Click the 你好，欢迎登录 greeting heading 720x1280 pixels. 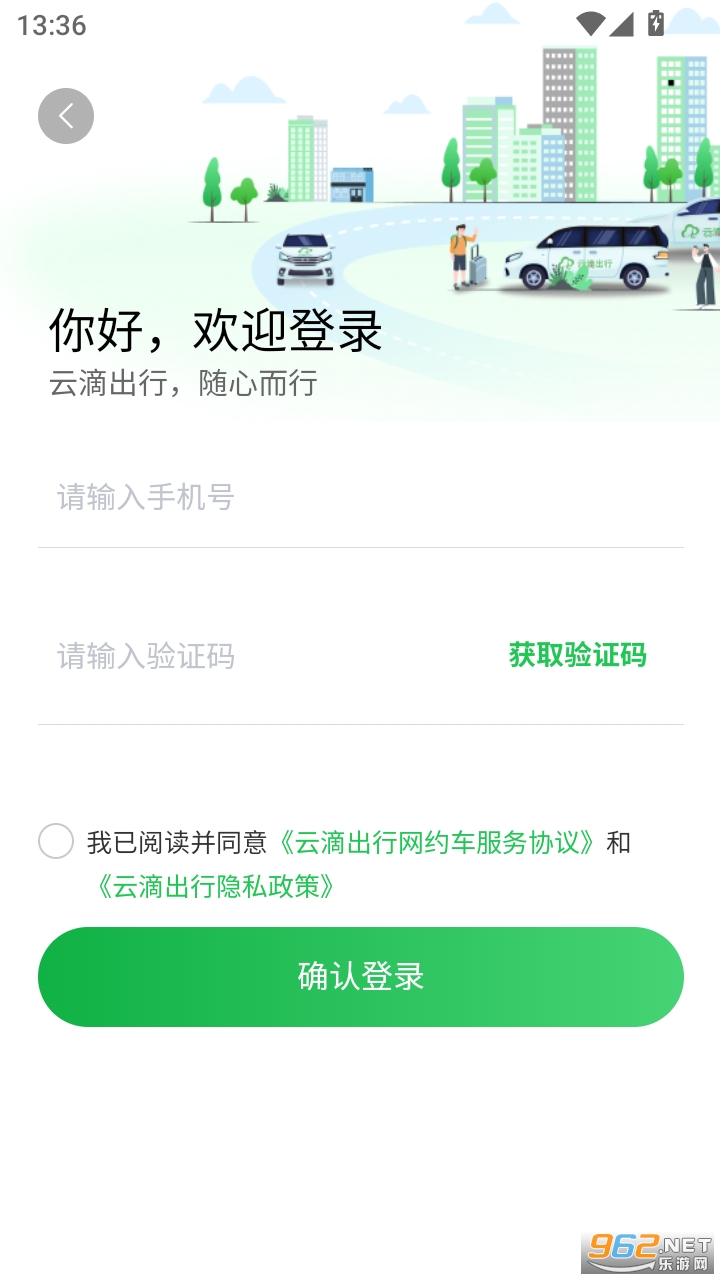click(215, 333)
